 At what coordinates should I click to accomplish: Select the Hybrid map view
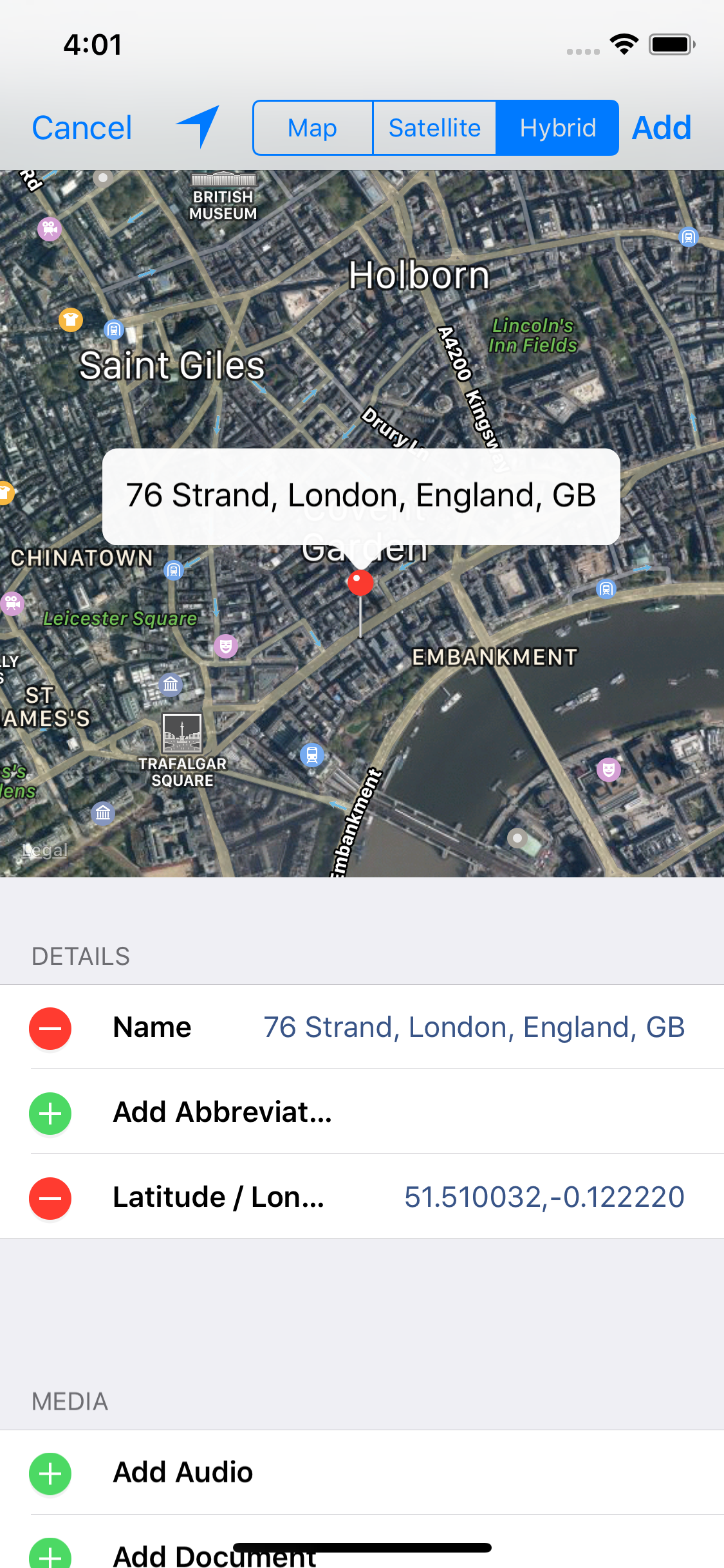coord(557,128)
